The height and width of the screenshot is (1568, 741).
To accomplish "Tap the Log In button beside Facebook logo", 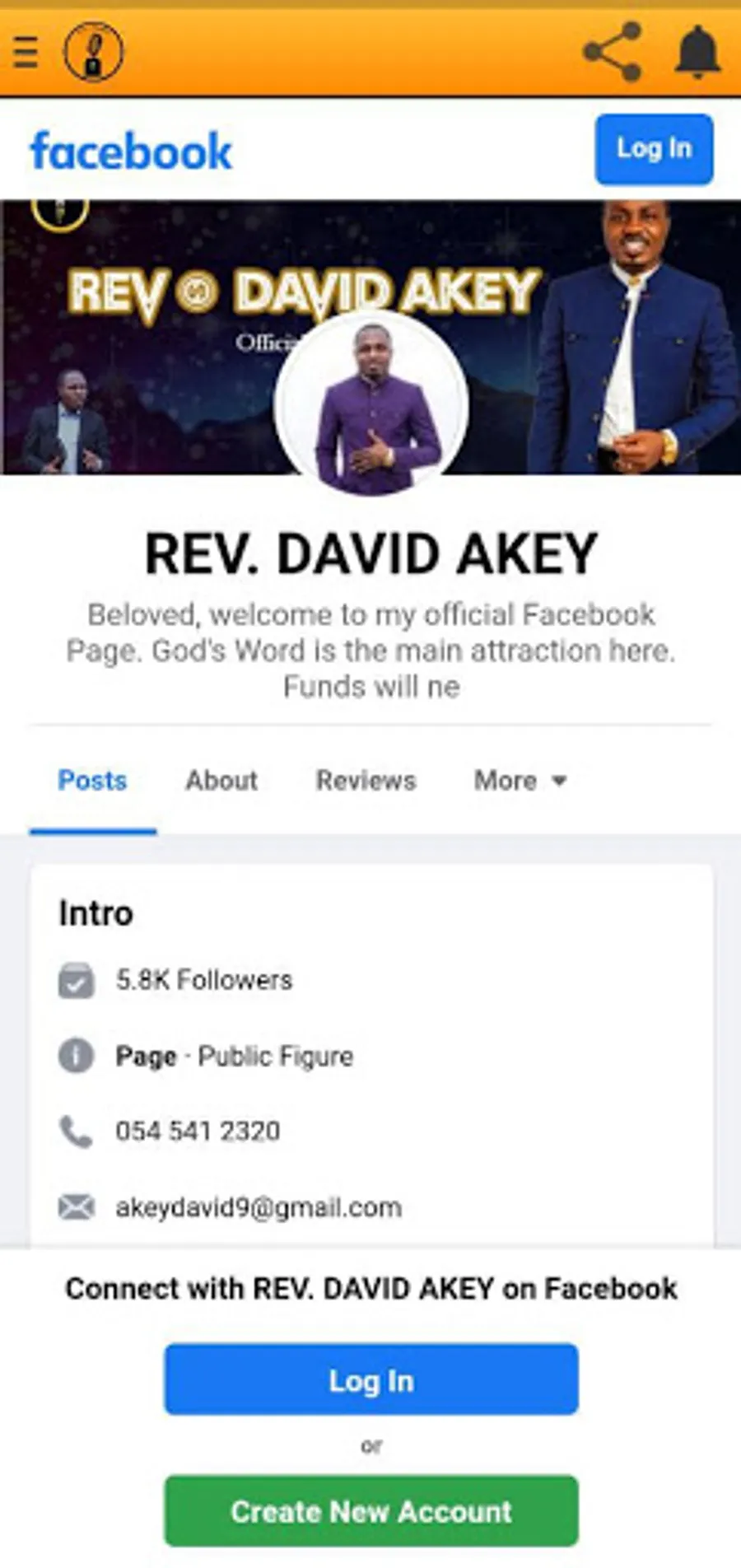I will pos(654,149).
